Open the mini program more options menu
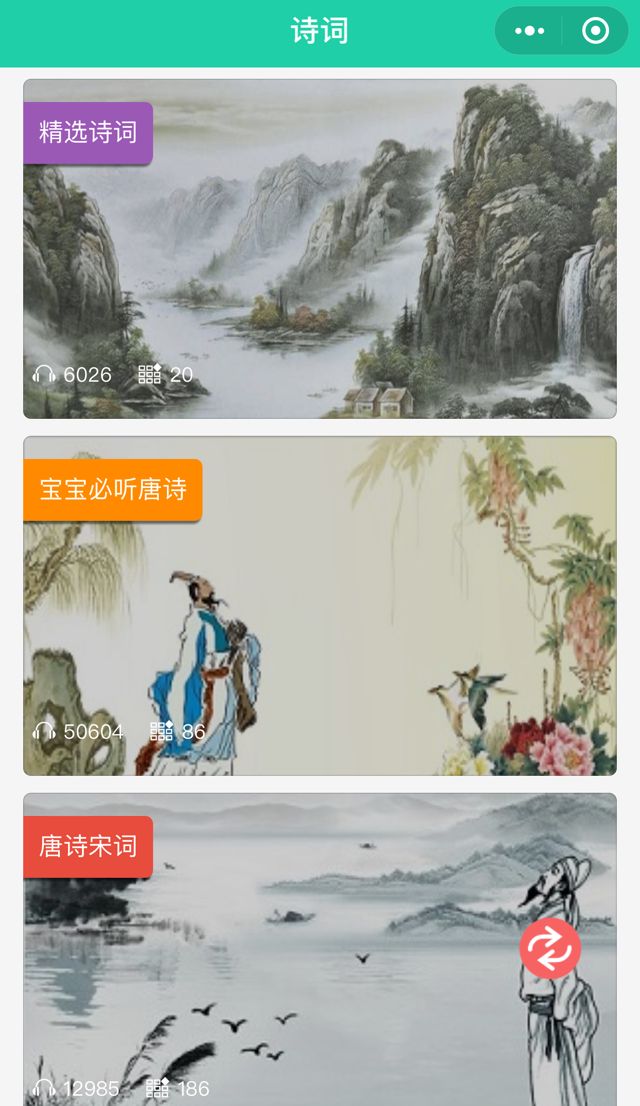This screenshot has height=1106, width=640. coord(528,31)
